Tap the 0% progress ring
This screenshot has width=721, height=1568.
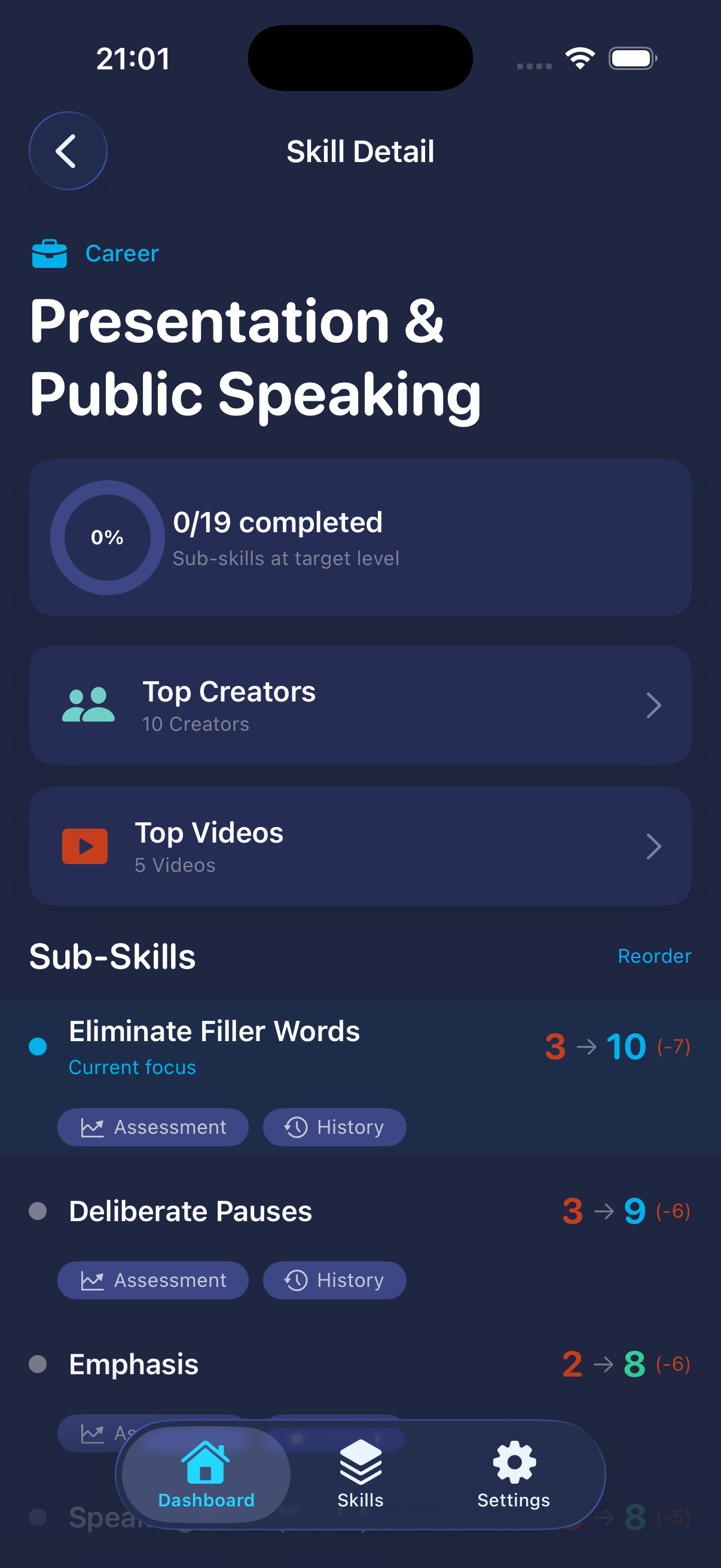107,536
